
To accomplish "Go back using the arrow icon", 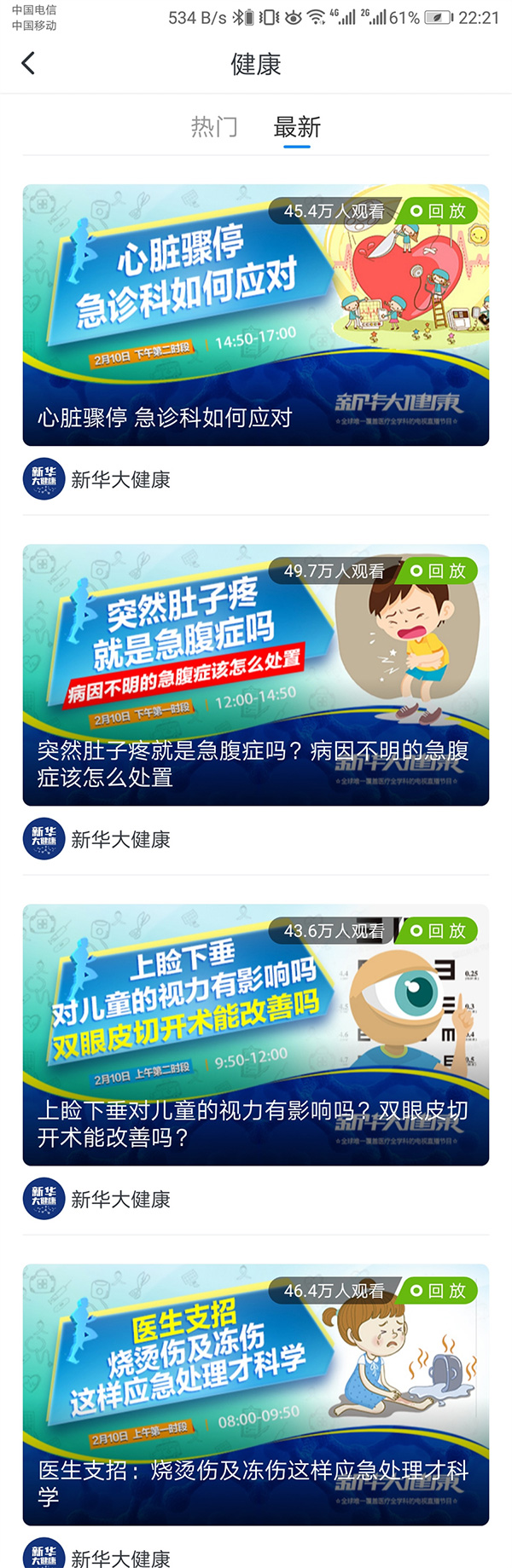I will (x=28, y=63).
